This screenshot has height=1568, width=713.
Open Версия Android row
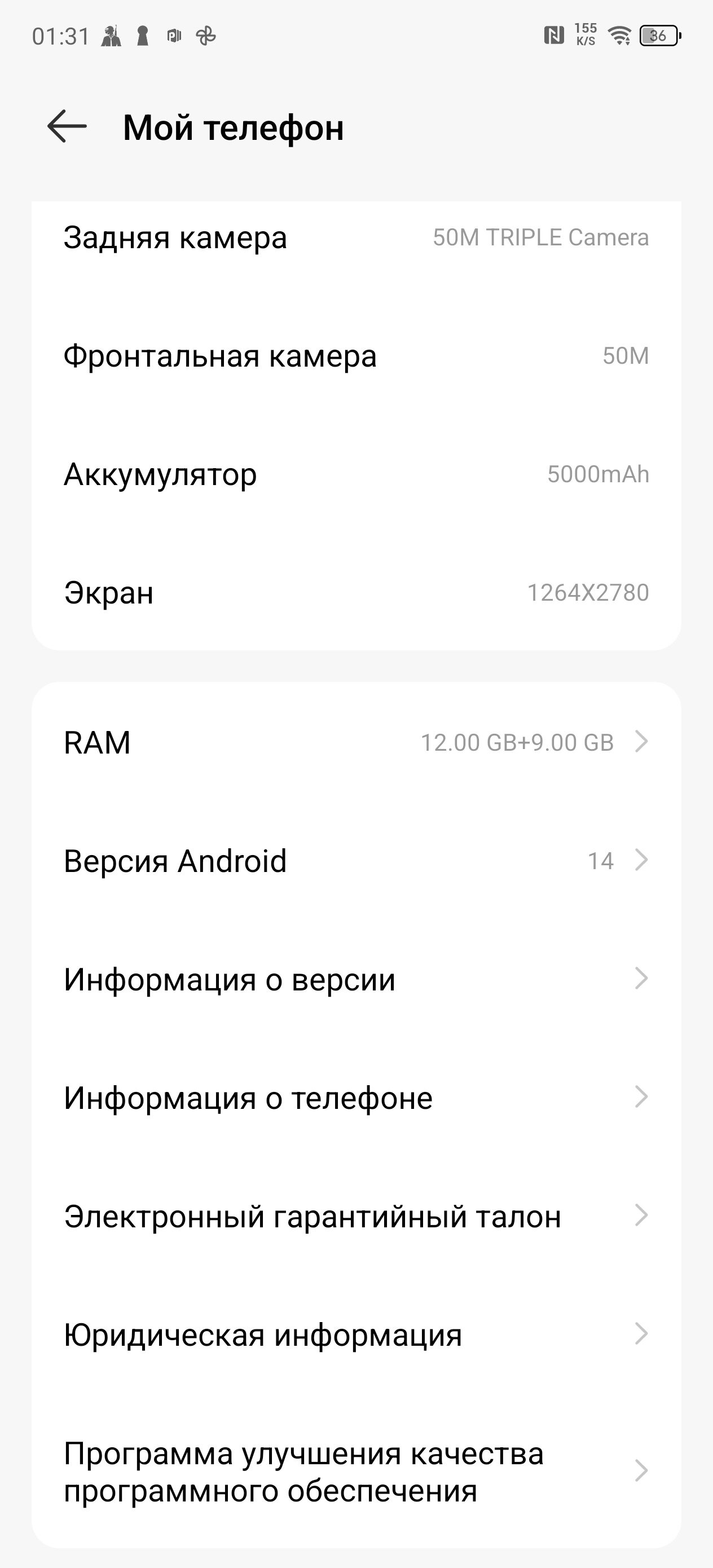(x=356, y=861)
